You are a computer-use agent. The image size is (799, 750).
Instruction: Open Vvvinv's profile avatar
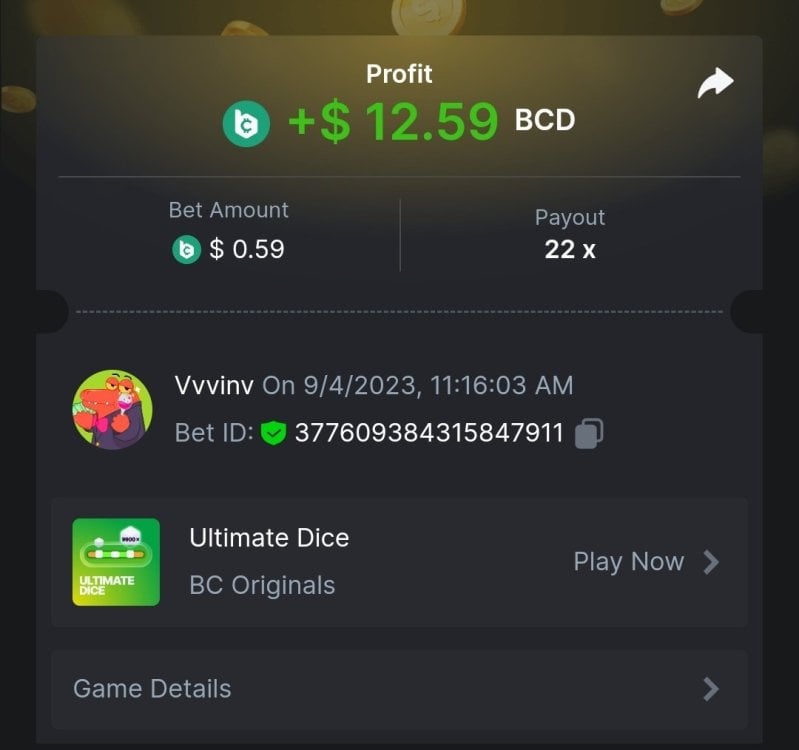pos(113,409)
